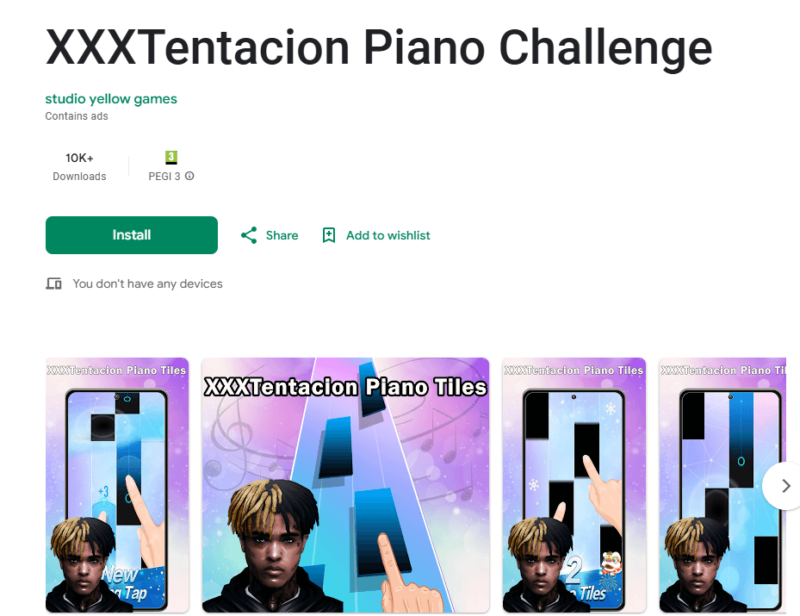
Task: Install the XXXTentacion Piano Challenge app
Action: click(x=131, y=235)
